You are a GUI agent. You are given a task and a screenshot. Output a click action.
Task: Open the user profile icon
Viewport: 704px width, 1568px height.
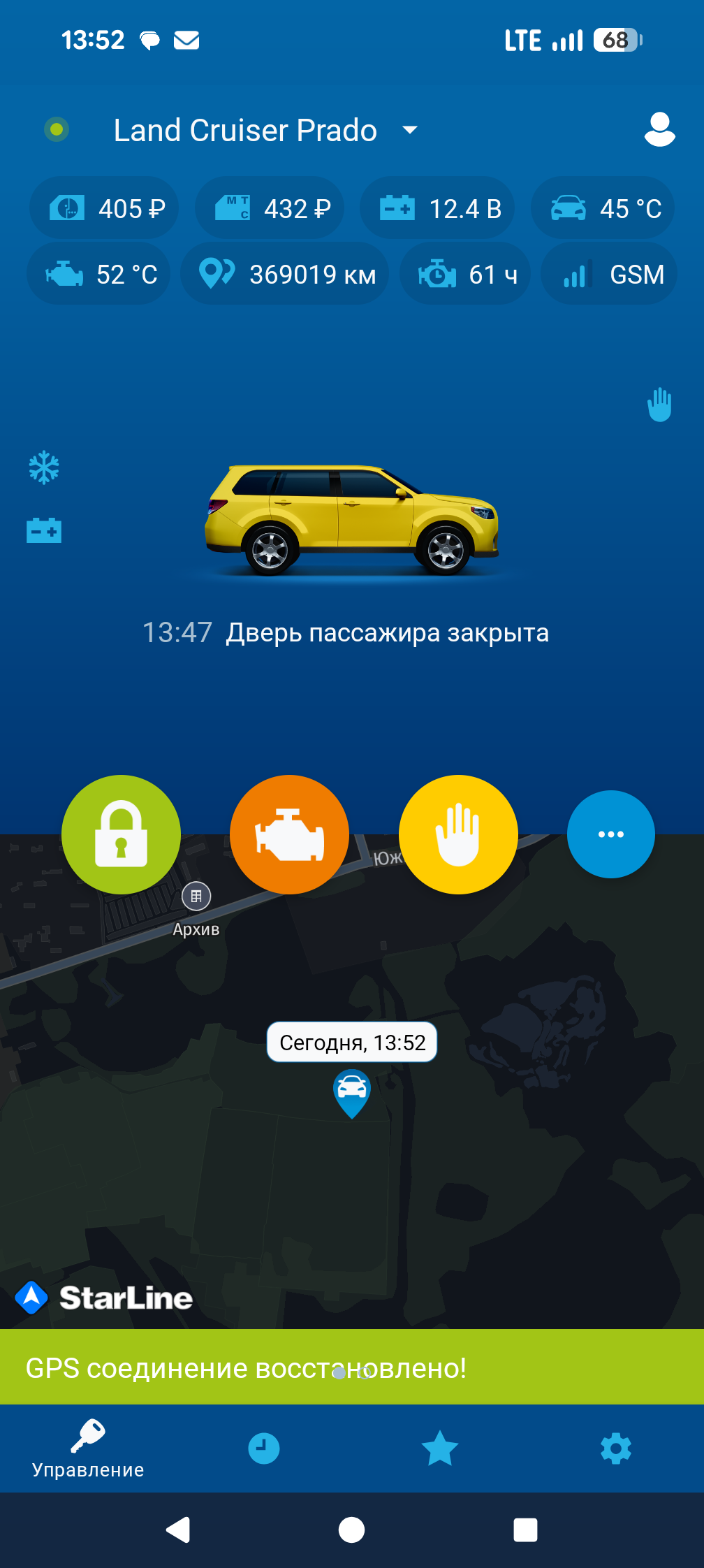tap(659, 129)
